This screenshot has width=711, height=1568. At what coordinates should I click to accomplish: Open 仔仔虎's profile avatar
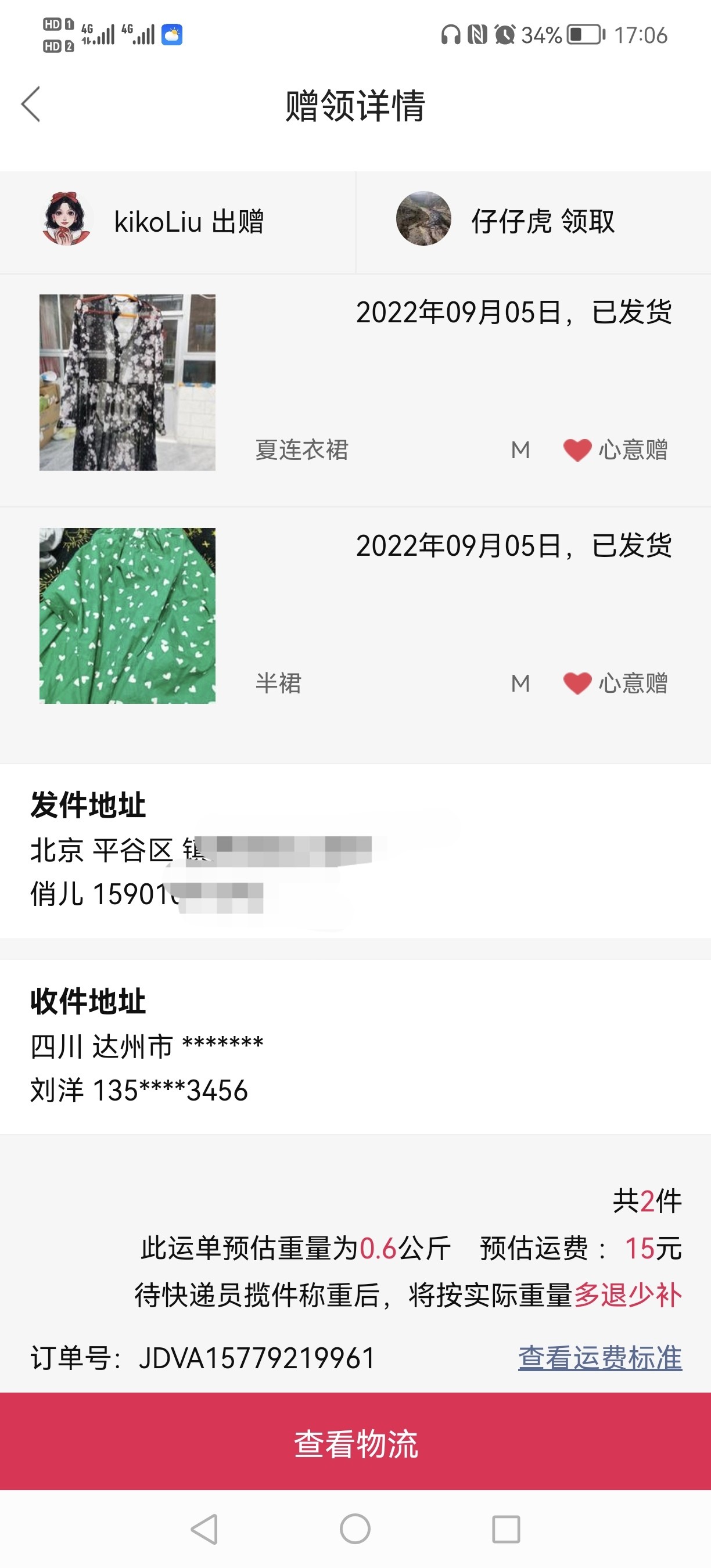423,220
